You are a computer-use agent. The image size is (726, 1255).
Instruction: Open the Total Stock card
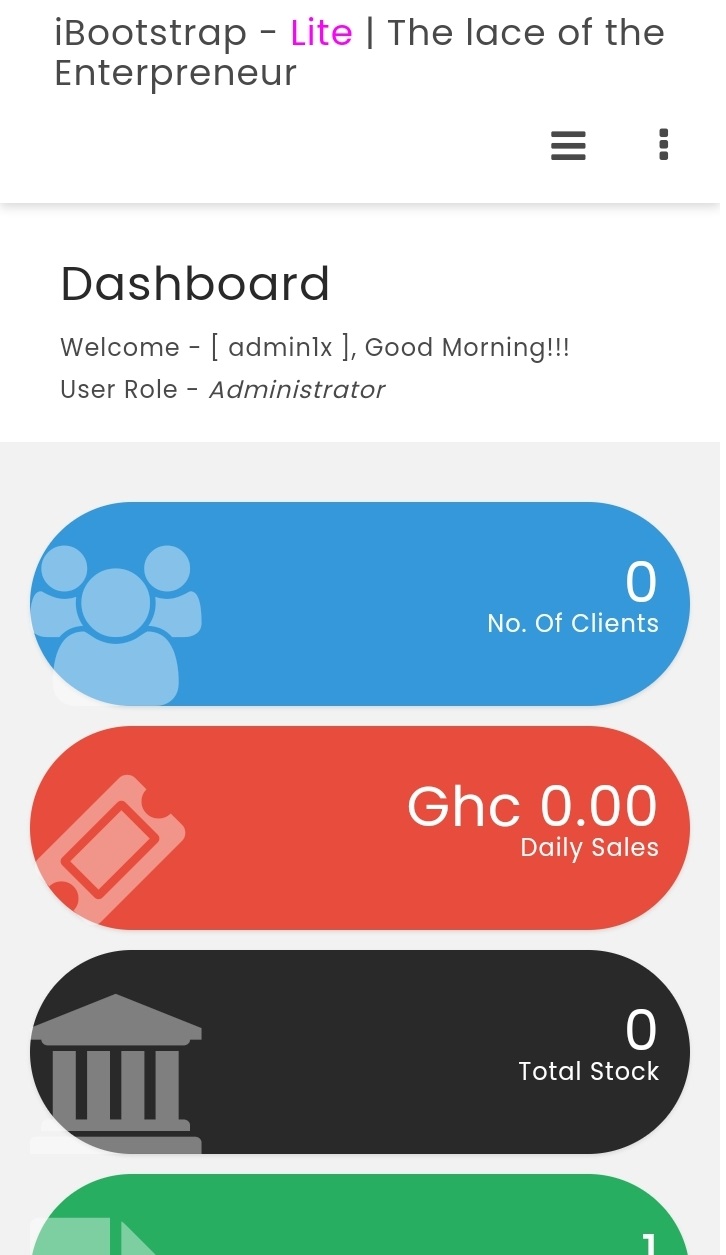360,1052
